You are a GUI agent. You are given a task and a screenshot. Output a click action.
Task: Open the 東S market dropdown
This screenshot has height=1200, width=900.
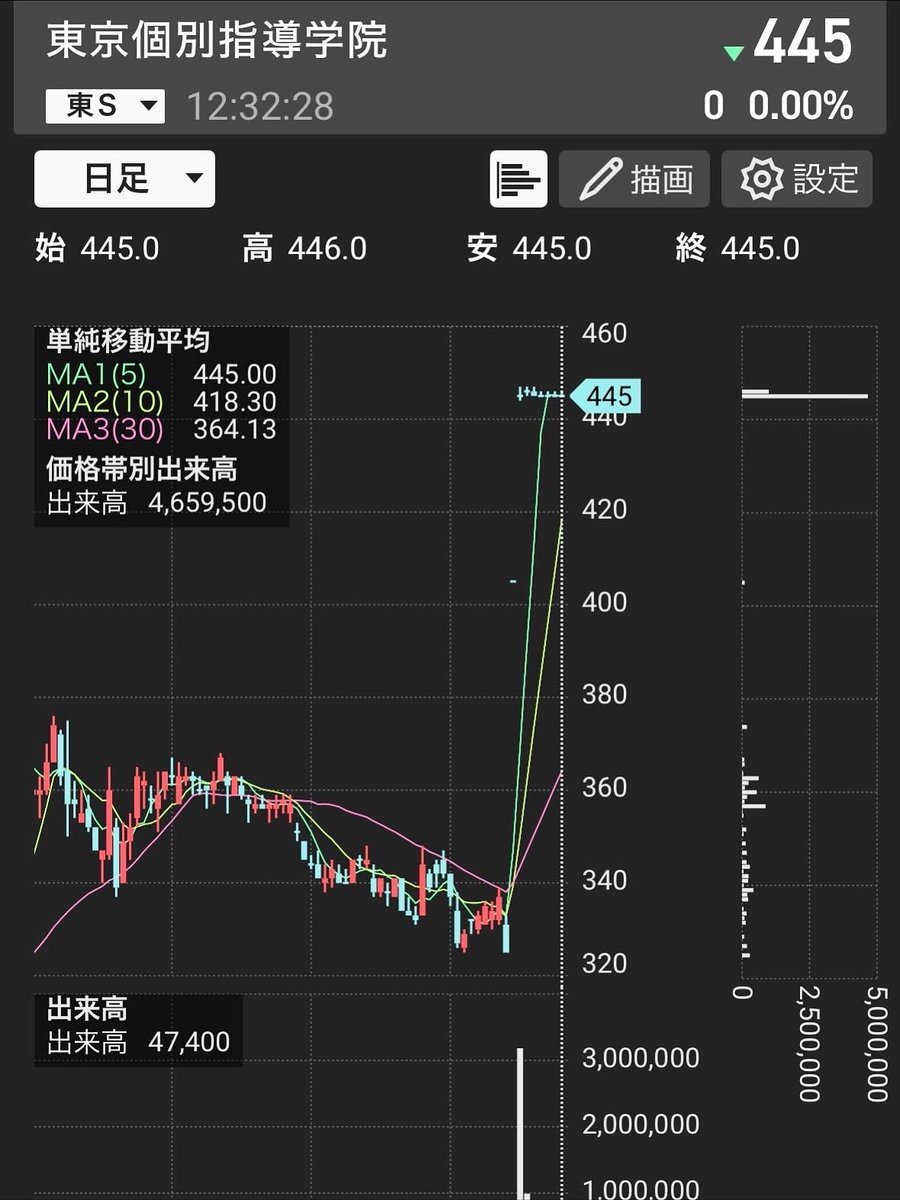(105, 106)
